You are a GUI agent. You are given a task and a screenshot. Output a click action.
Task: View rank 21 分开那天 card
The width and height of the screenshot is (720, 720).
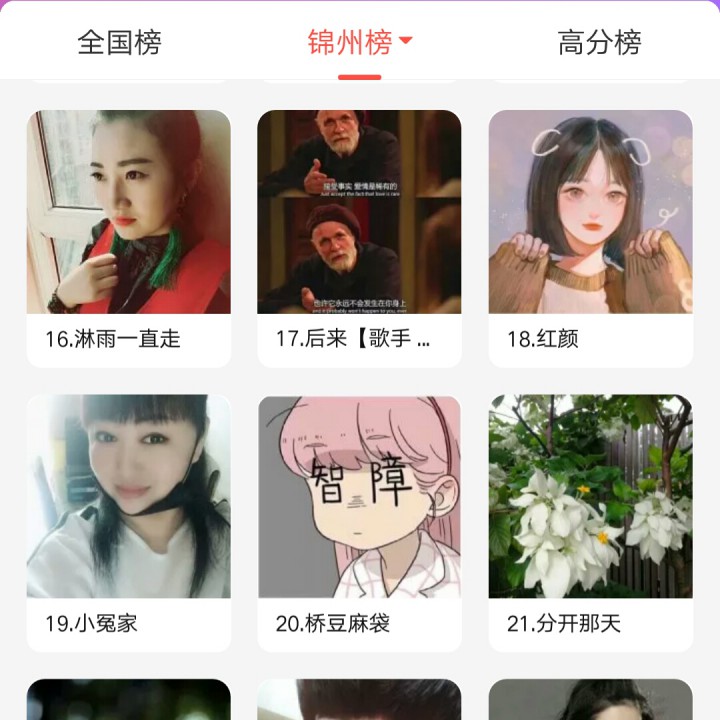[x=590, y=522]
